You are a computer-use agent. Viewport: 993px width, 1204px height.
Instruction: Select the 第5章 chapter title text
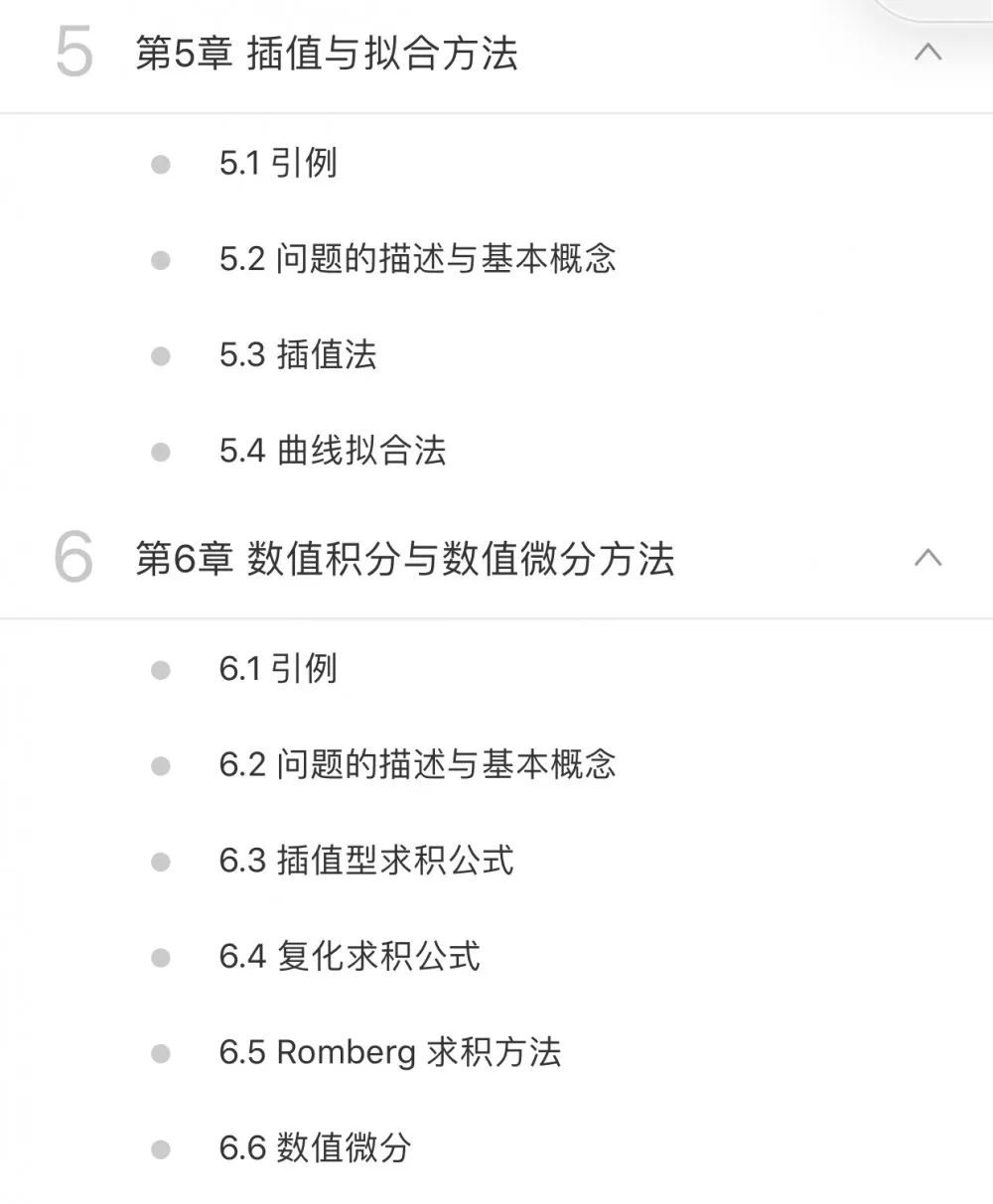point(328,55)
